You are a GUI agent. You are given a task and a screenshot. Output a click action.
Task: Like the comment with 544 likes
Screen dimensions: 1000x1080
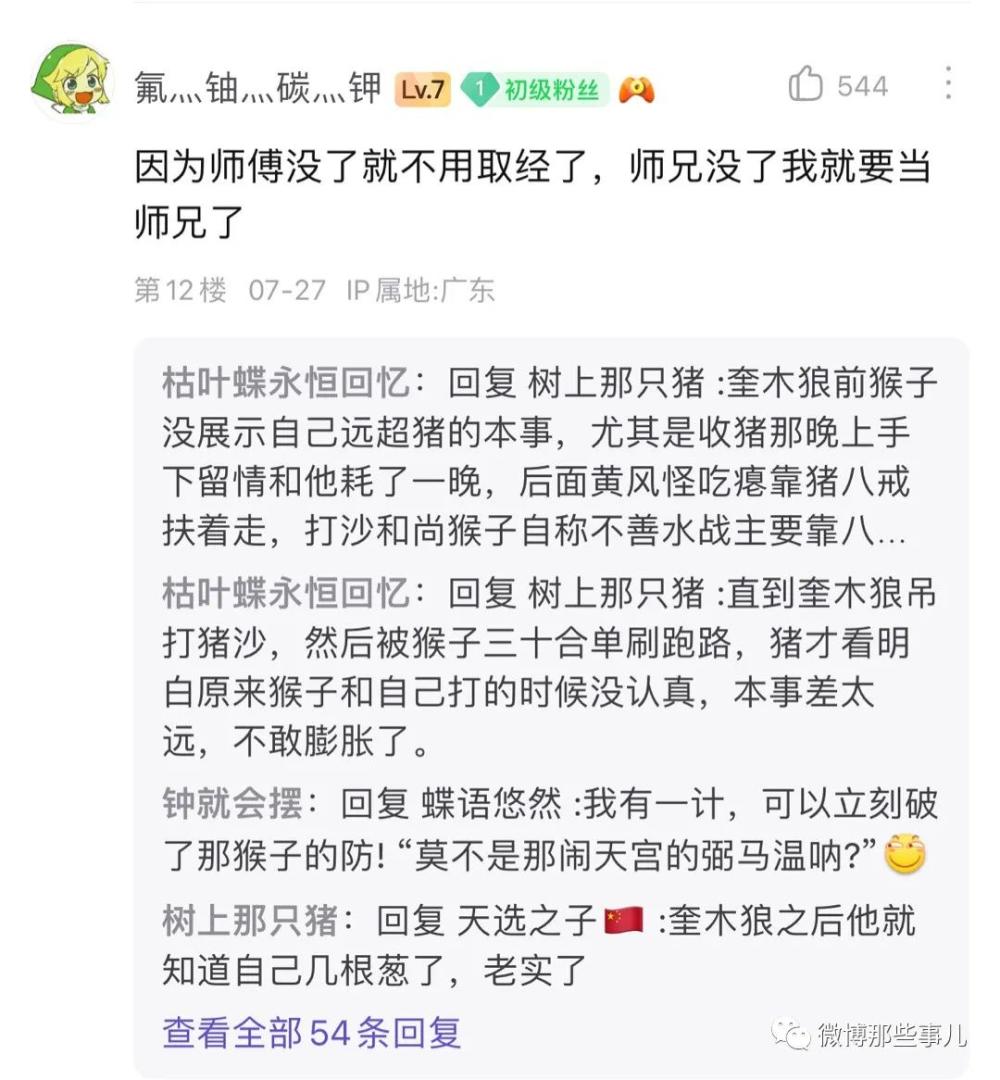(806, 85)
